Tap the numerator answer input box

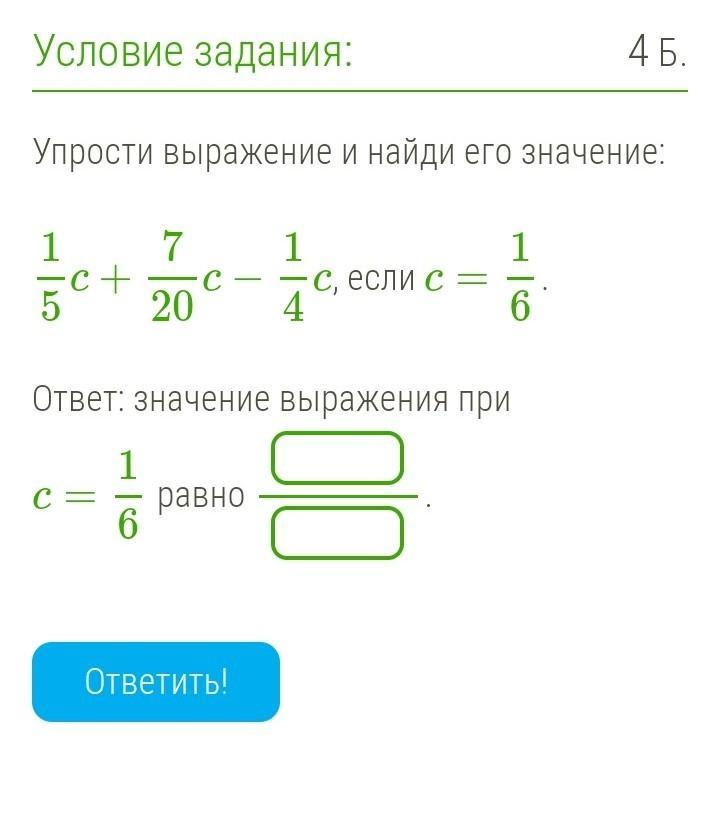337,459
